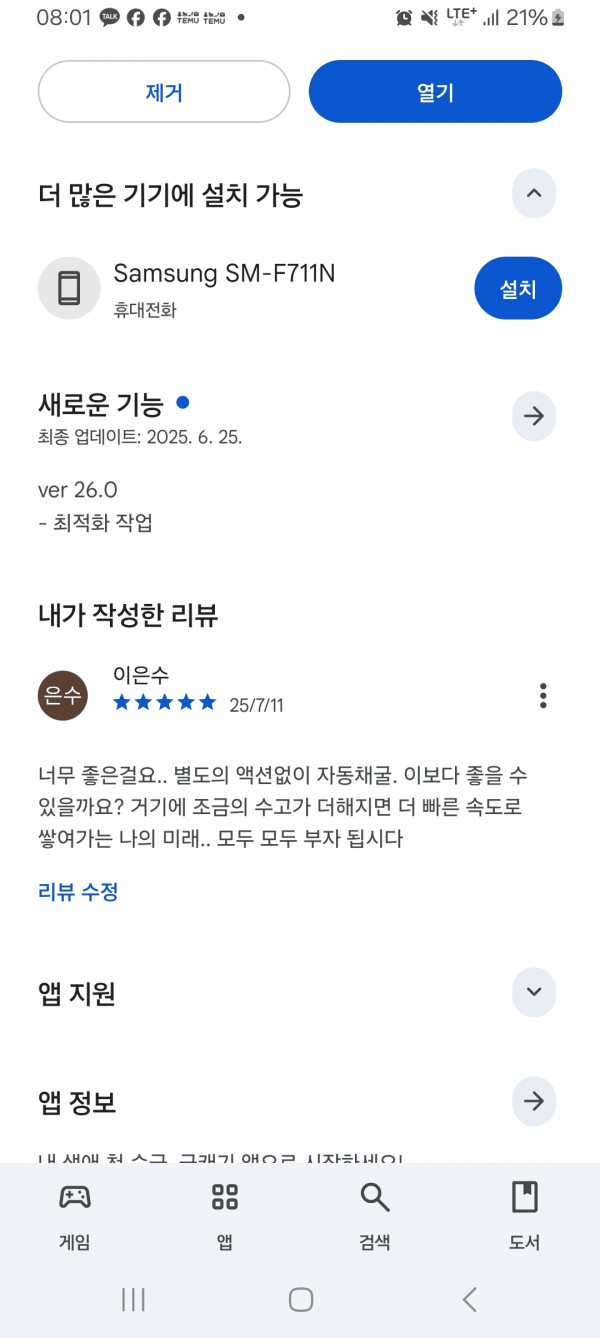Viewport: 600px width, 1338px height.
Task: Switch to the 앱 tab
Action: [225, 1216]
